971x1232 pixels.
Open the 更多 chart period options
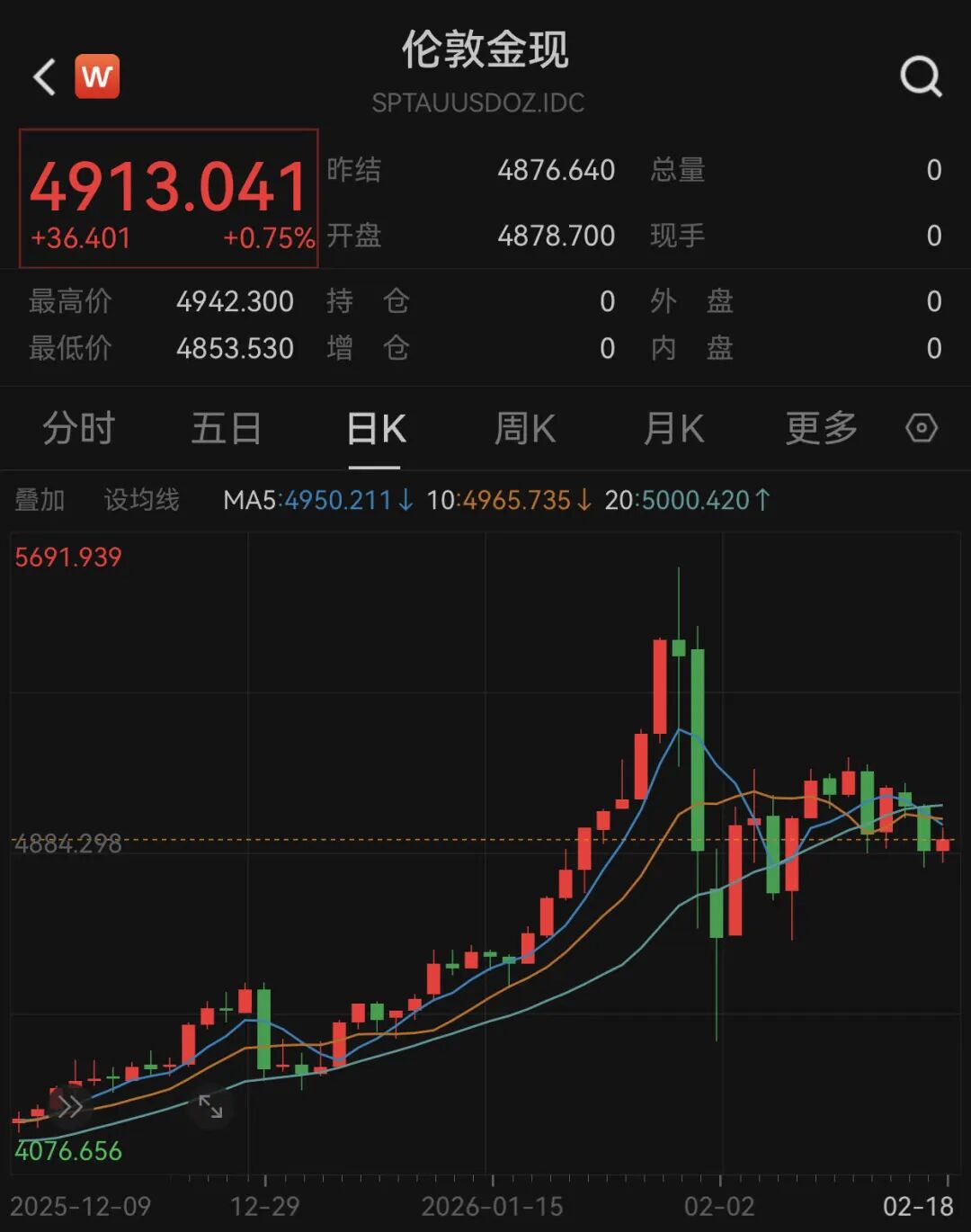pos(821,428)
